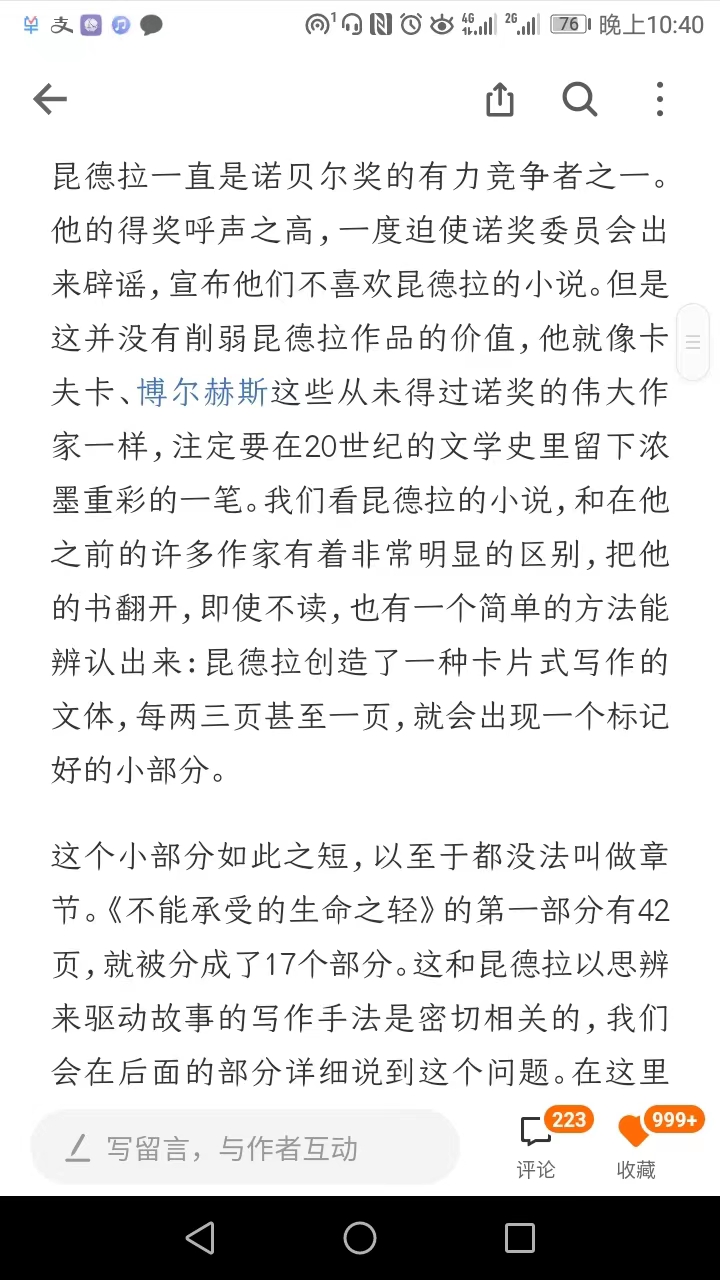Viewport: 720px width, 1280px height.
Task: Open the three-dot overflow menu
Action: [x=659, y=98]
